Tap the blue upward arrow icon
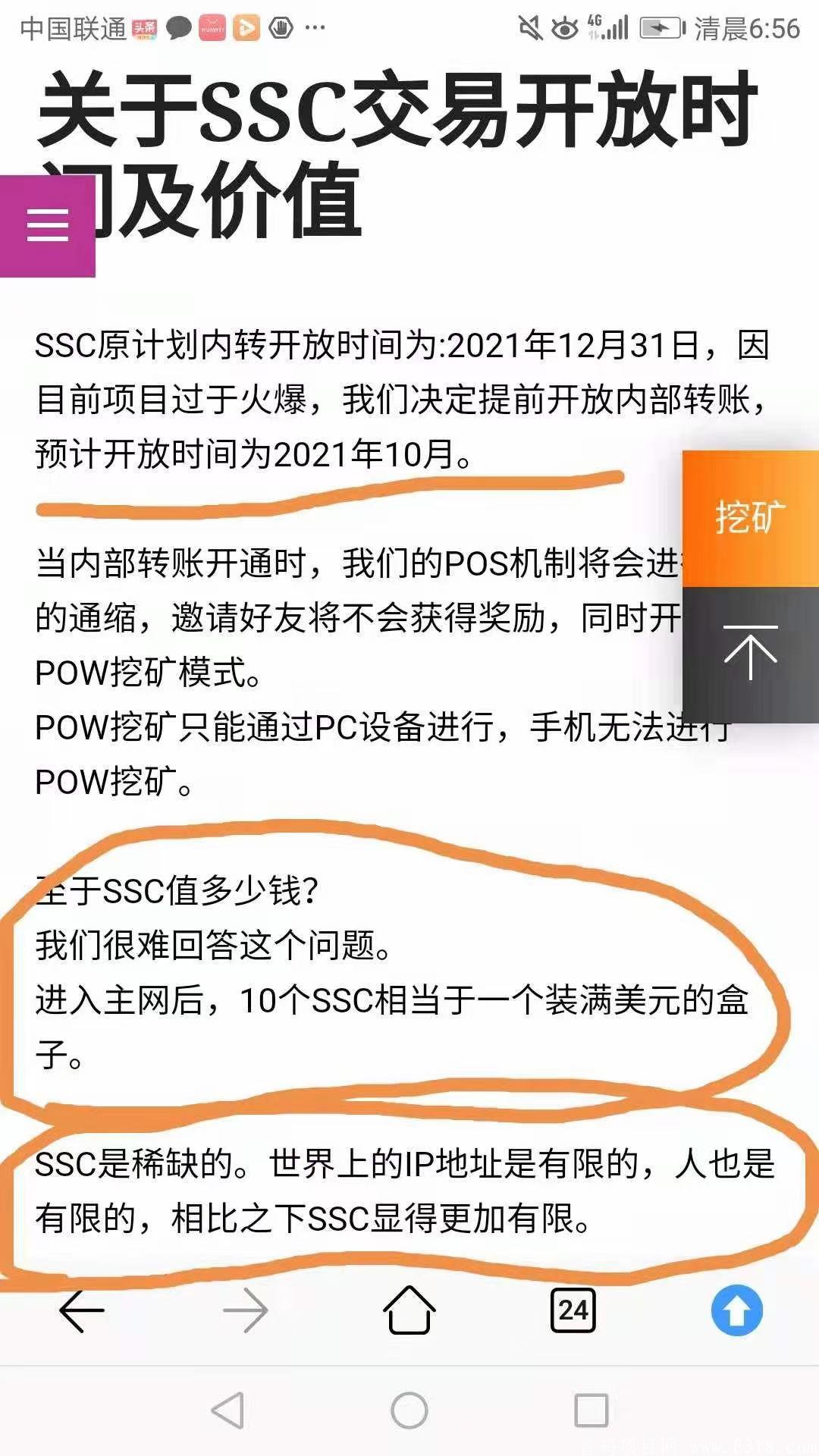Image resolution: width=819 pixels, height=1456 pixels. (x=736, y=1310)
